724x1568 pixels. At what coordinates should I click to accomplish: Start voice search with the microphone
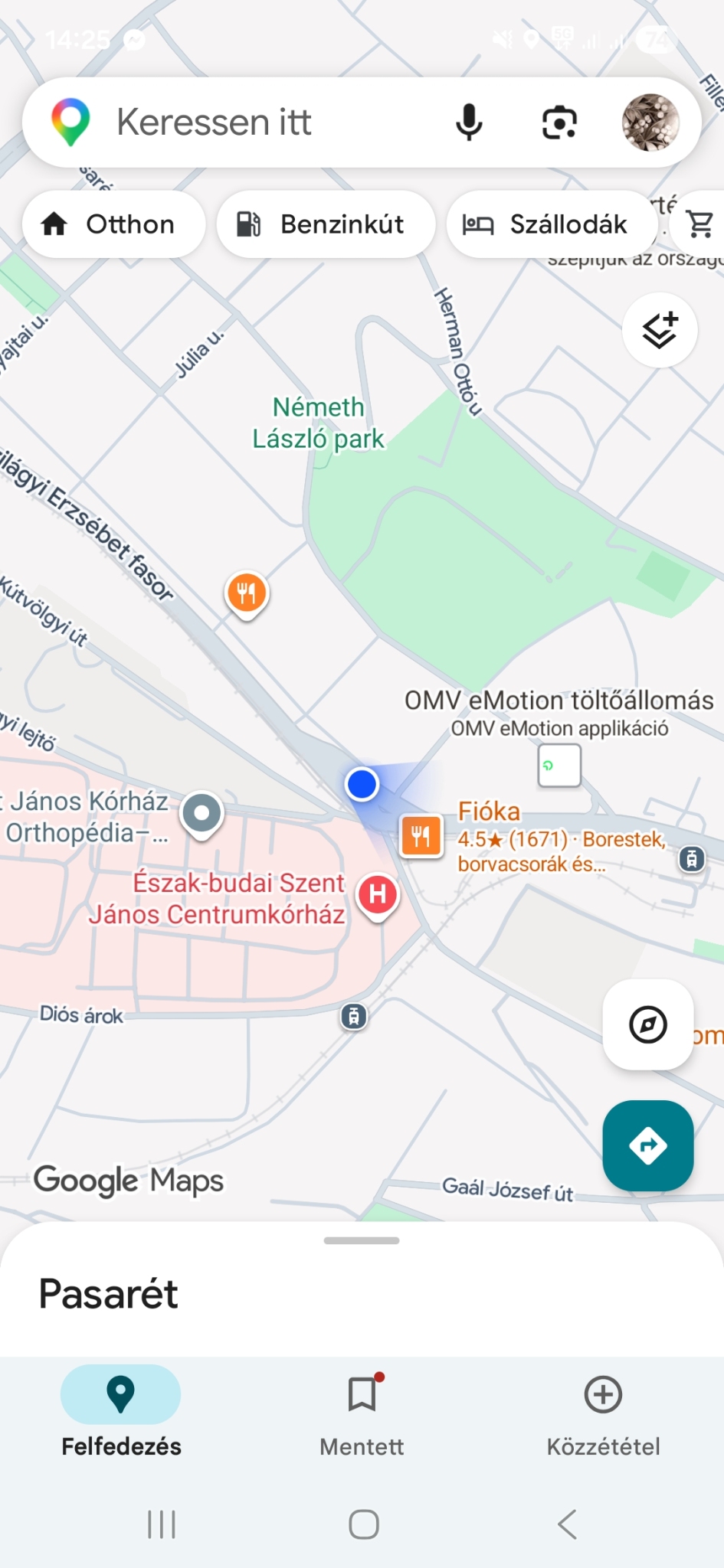[x=469, y=122]
